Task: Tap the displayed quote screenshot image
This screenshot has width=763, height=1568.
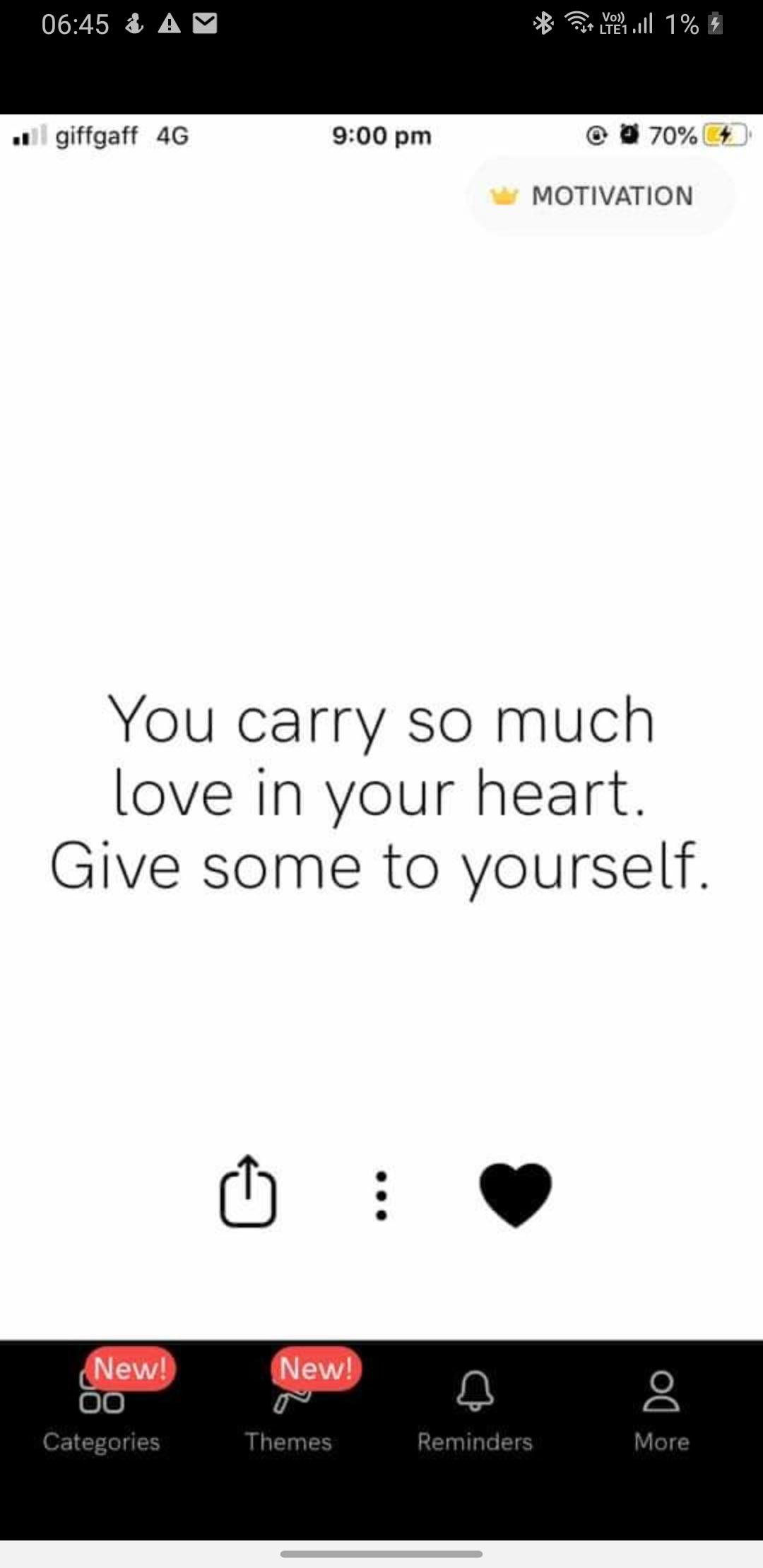Action: (381, 827)
